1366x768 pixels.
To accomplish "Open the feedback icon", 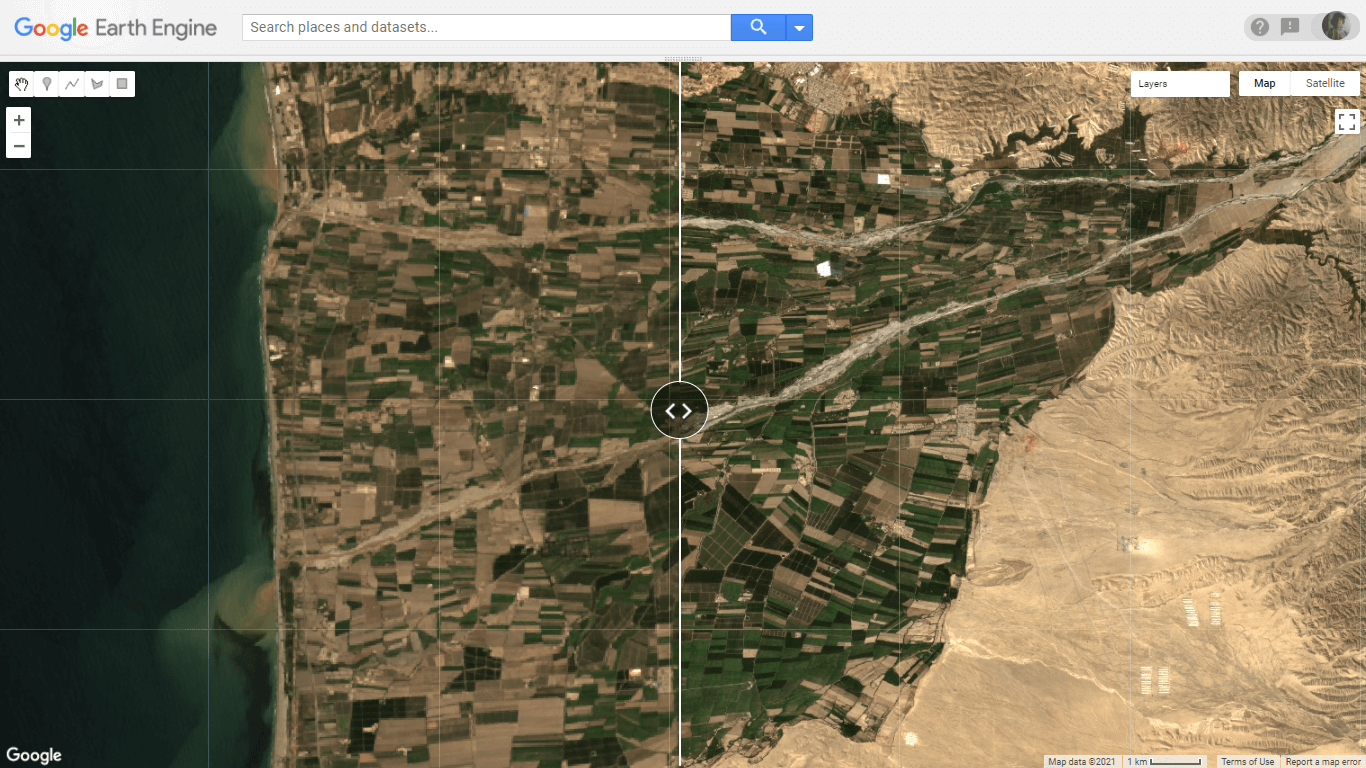I will click(1290, 27).
